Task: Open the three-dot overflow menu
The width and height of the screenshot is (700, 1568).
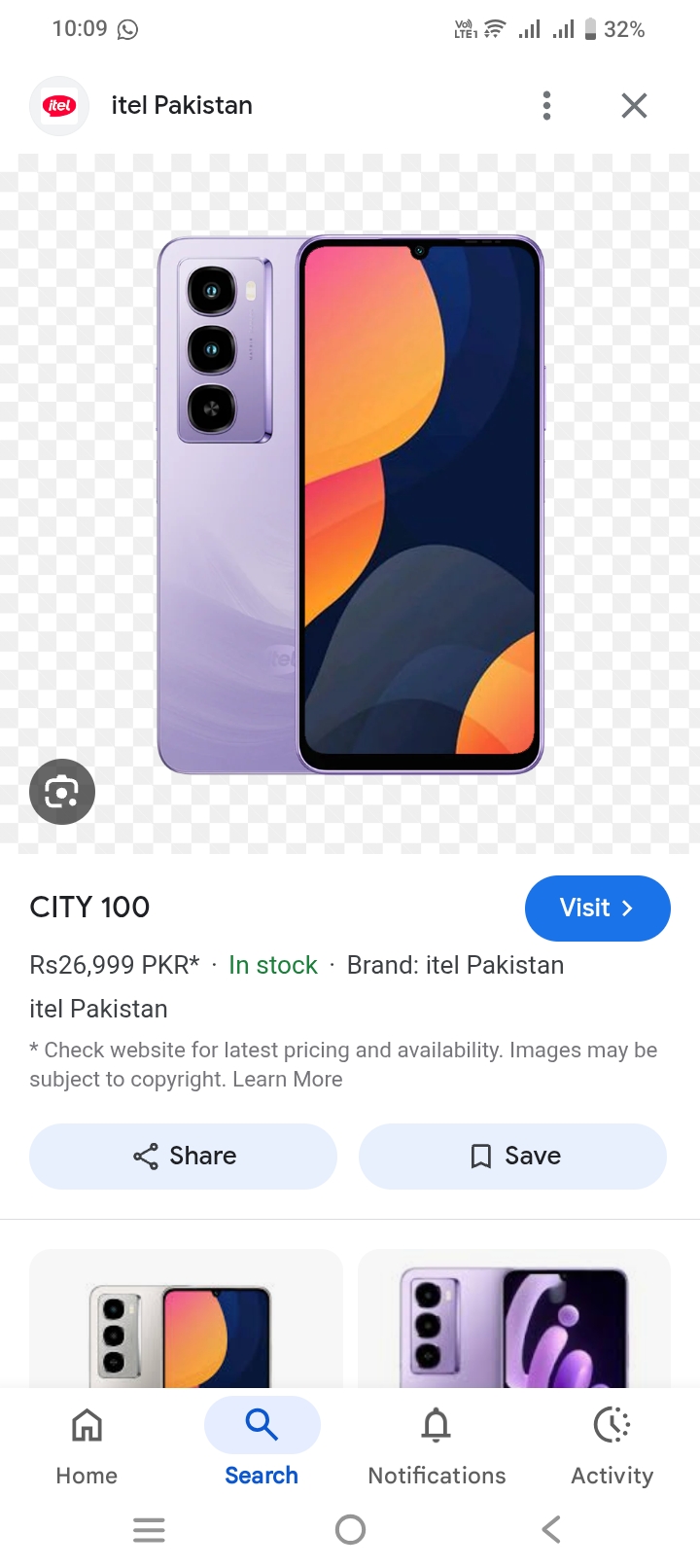Action: pos(546,105)
